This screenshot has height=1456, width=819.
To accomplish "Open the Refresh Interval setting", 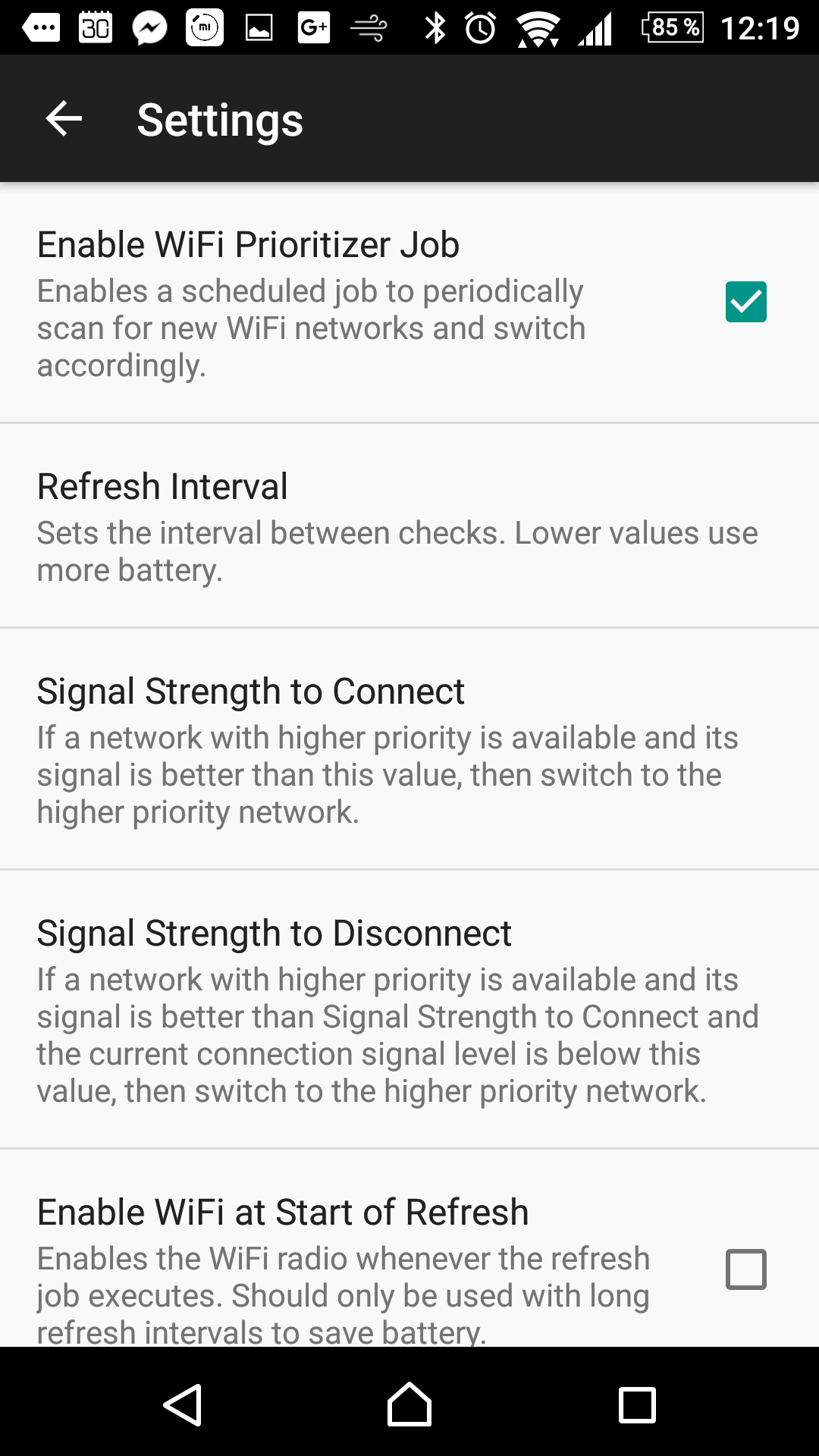I will coord(409,526).
